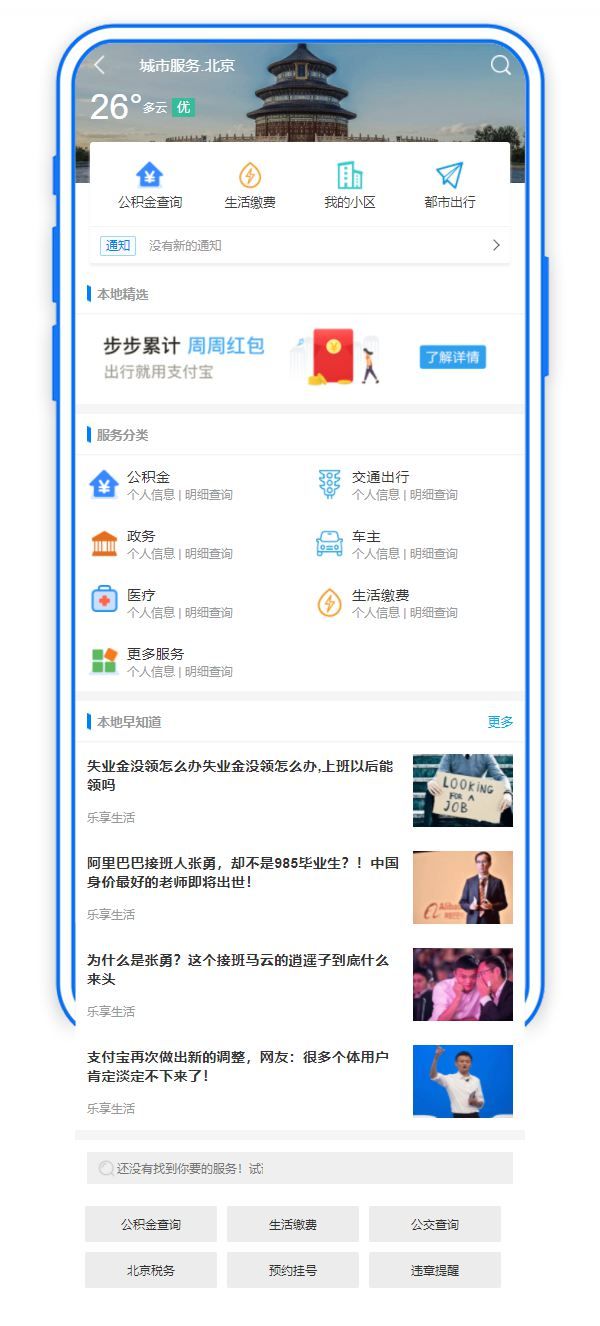
Task: Open 公积金查询 shortcut at the top
Action: (150, 185)
